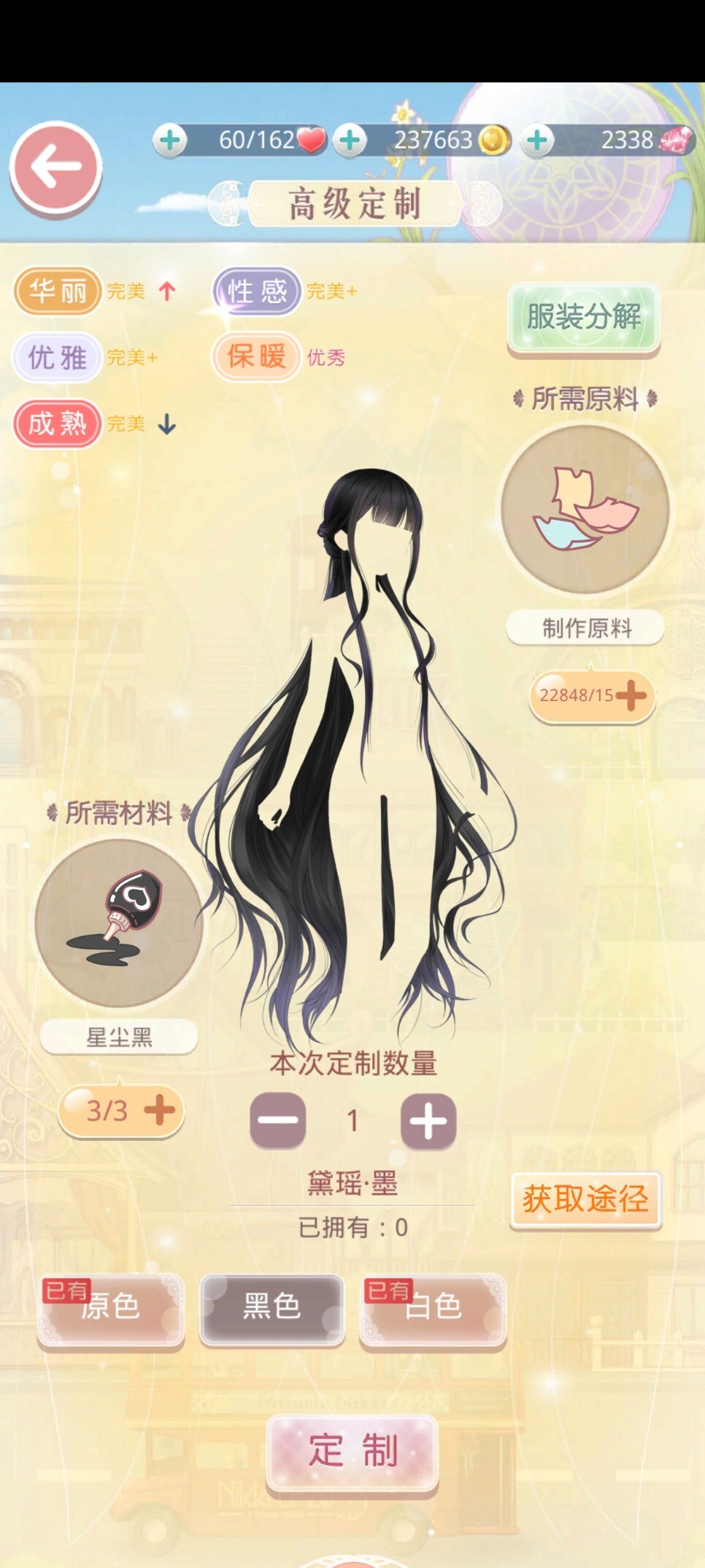Open 获取途径 to see how to obtain
Viewport: 705px width, 1568px height.
585,1199
